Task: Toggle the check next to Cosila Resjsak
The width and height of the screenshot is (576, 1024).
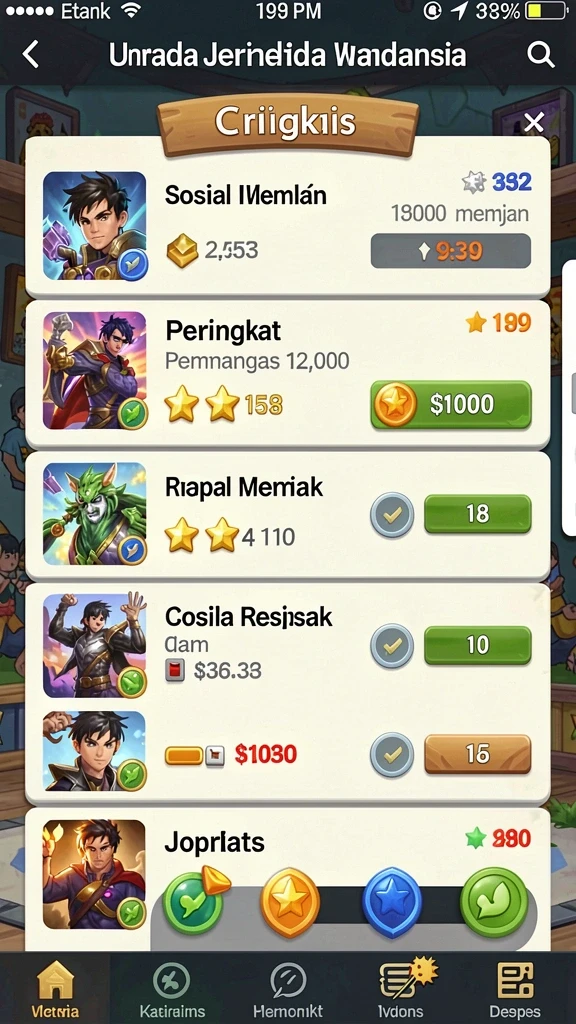Action: click(x=392, y=646)
